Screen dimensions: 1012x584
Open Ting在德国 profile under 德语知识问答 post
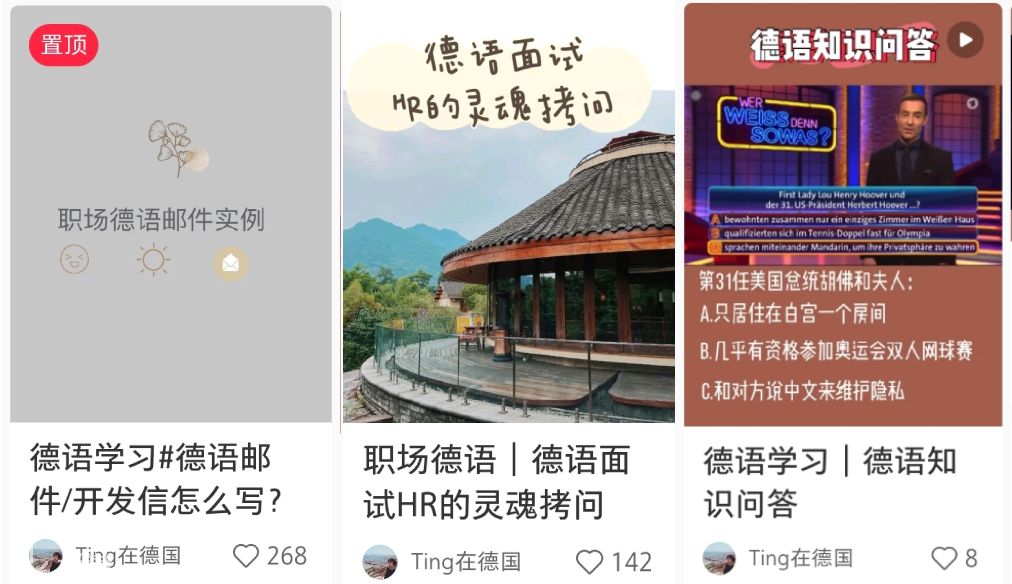719,558
